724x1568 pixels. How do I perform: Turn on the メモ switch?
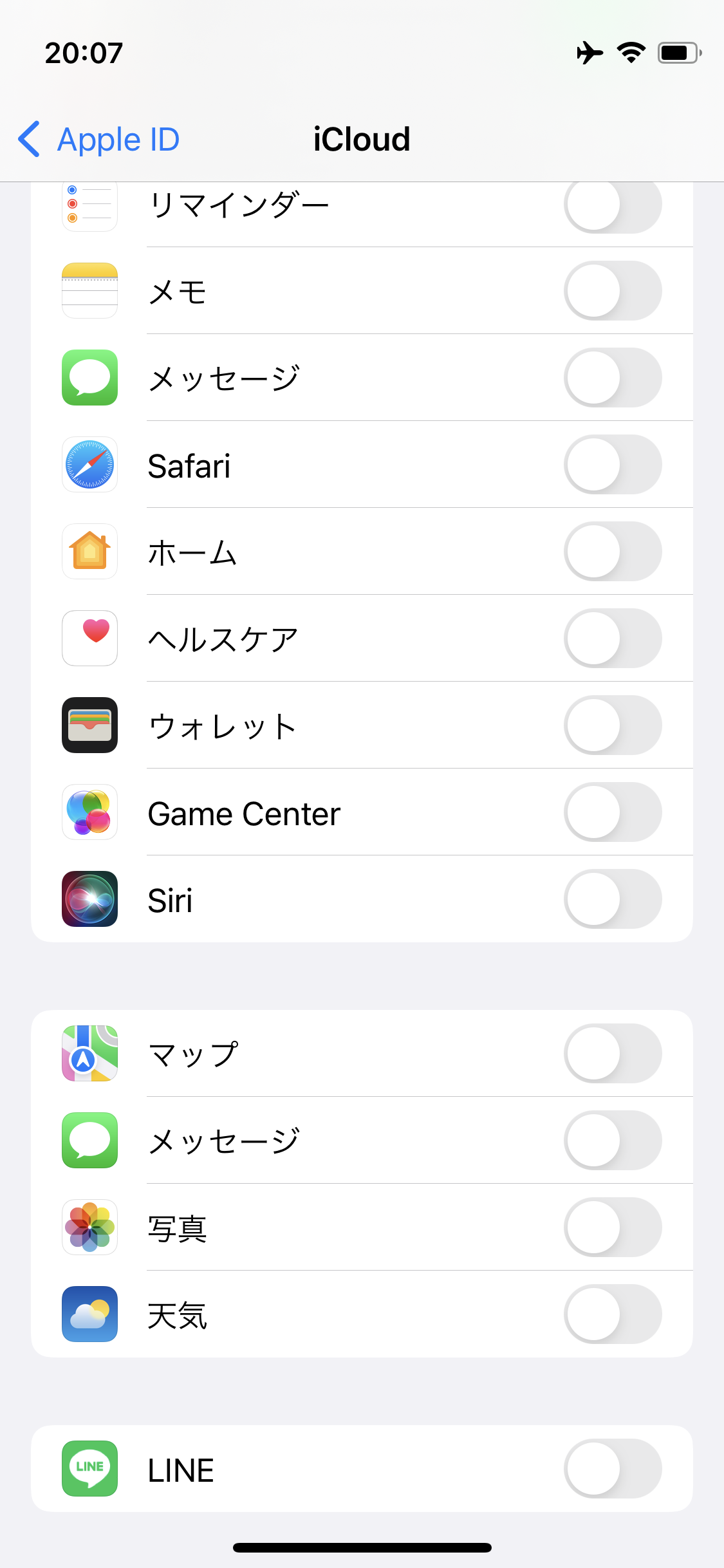click(612, 291)
